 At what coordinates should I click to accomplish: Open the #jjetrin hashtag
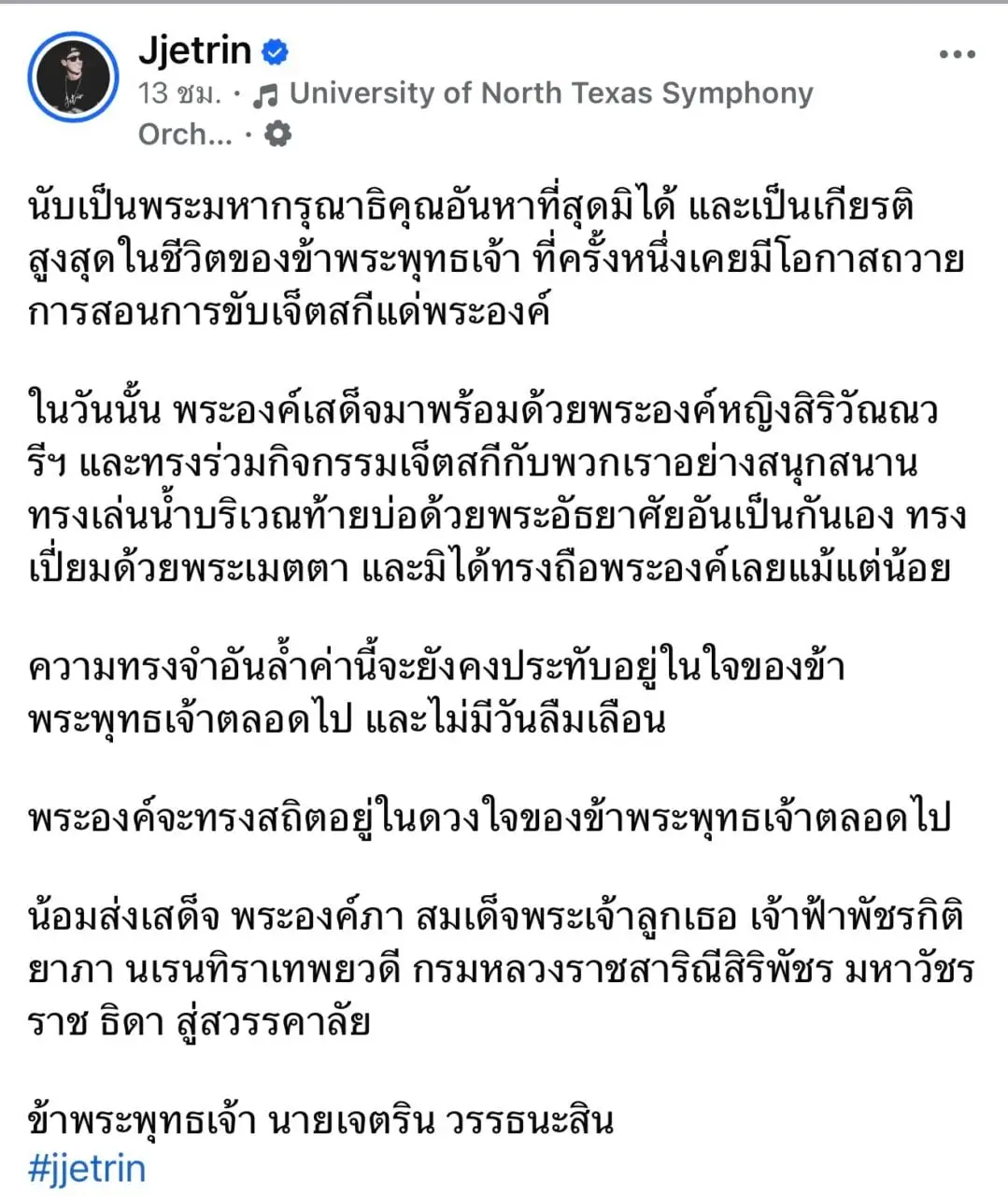click(88, 1169)
